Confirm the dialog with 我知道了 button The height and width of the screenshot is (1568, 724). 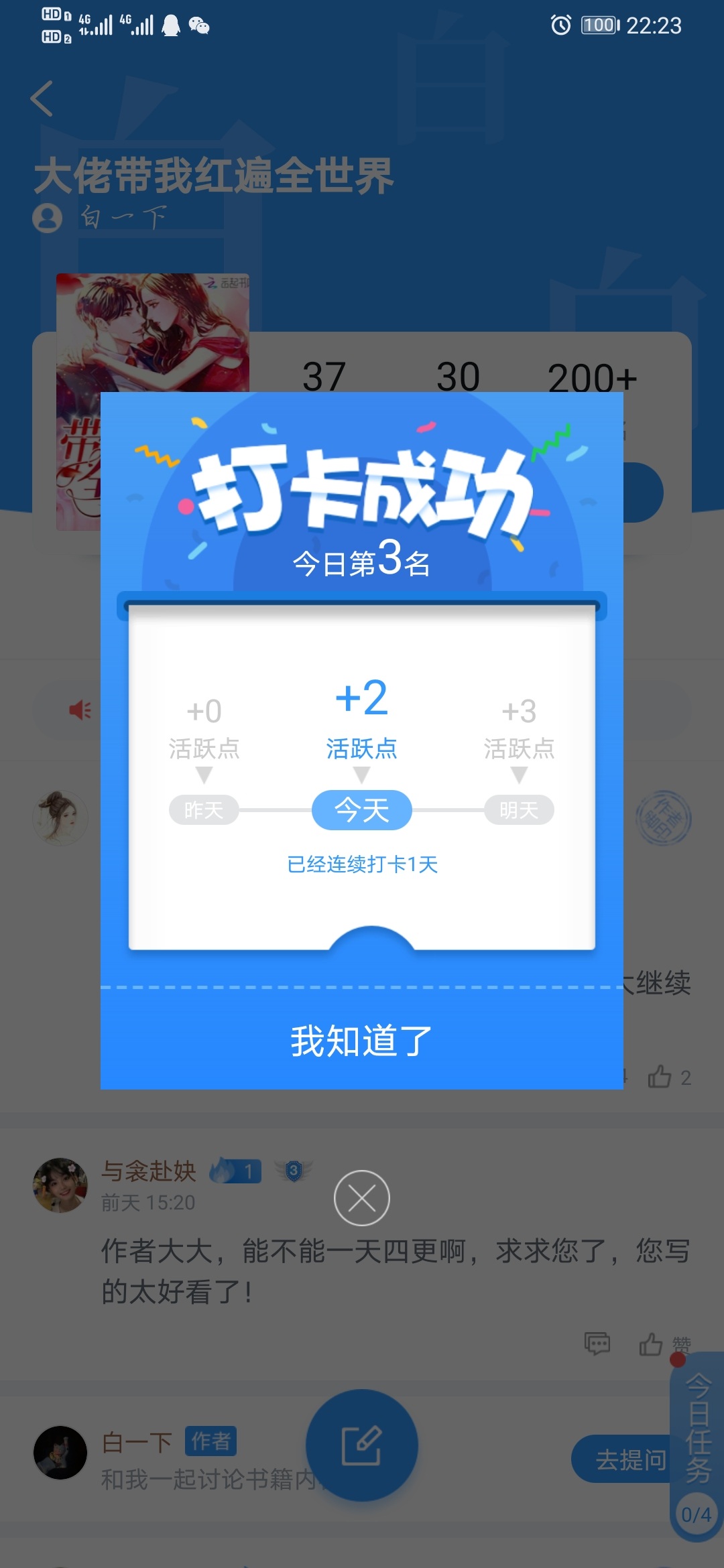coord(361,1041)
